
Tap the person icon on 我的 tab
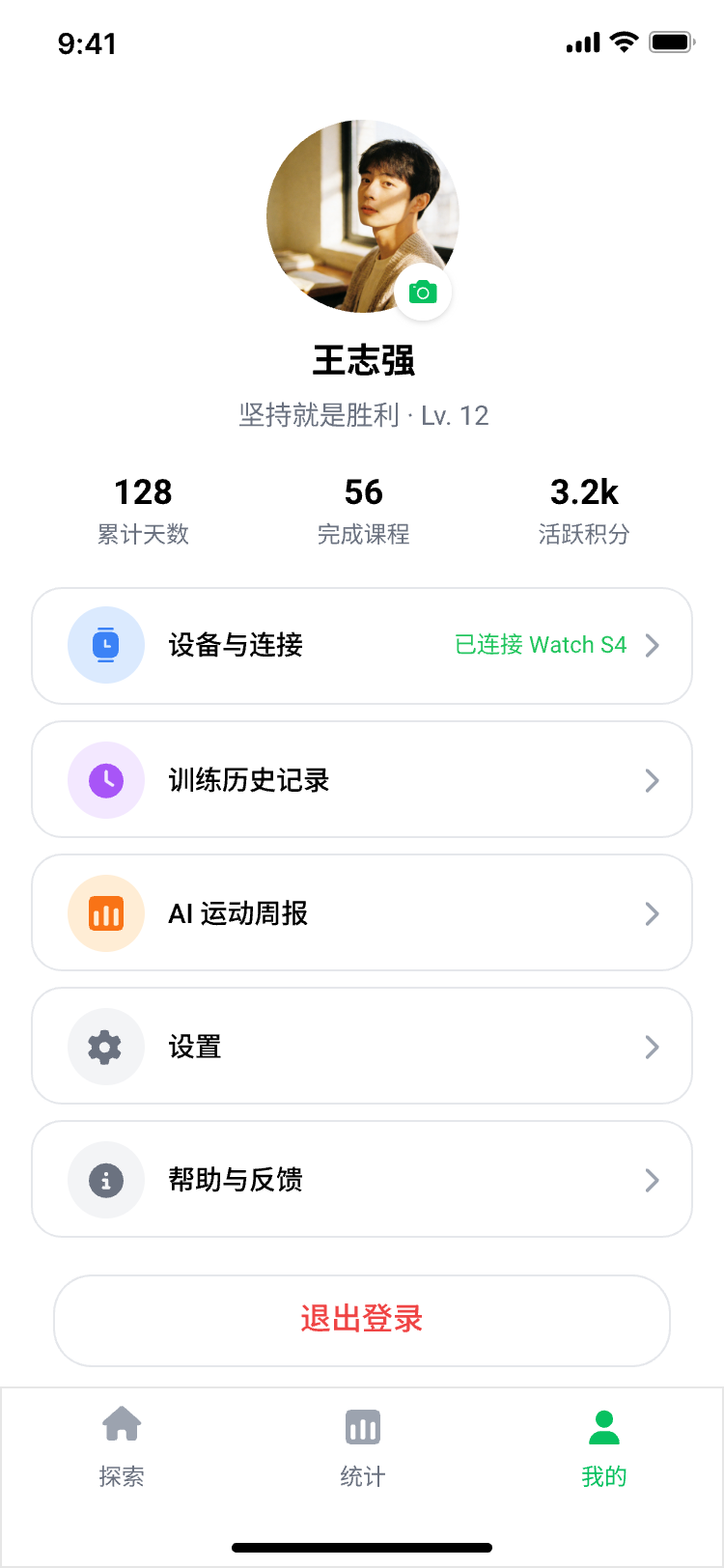click(603, 1423)
